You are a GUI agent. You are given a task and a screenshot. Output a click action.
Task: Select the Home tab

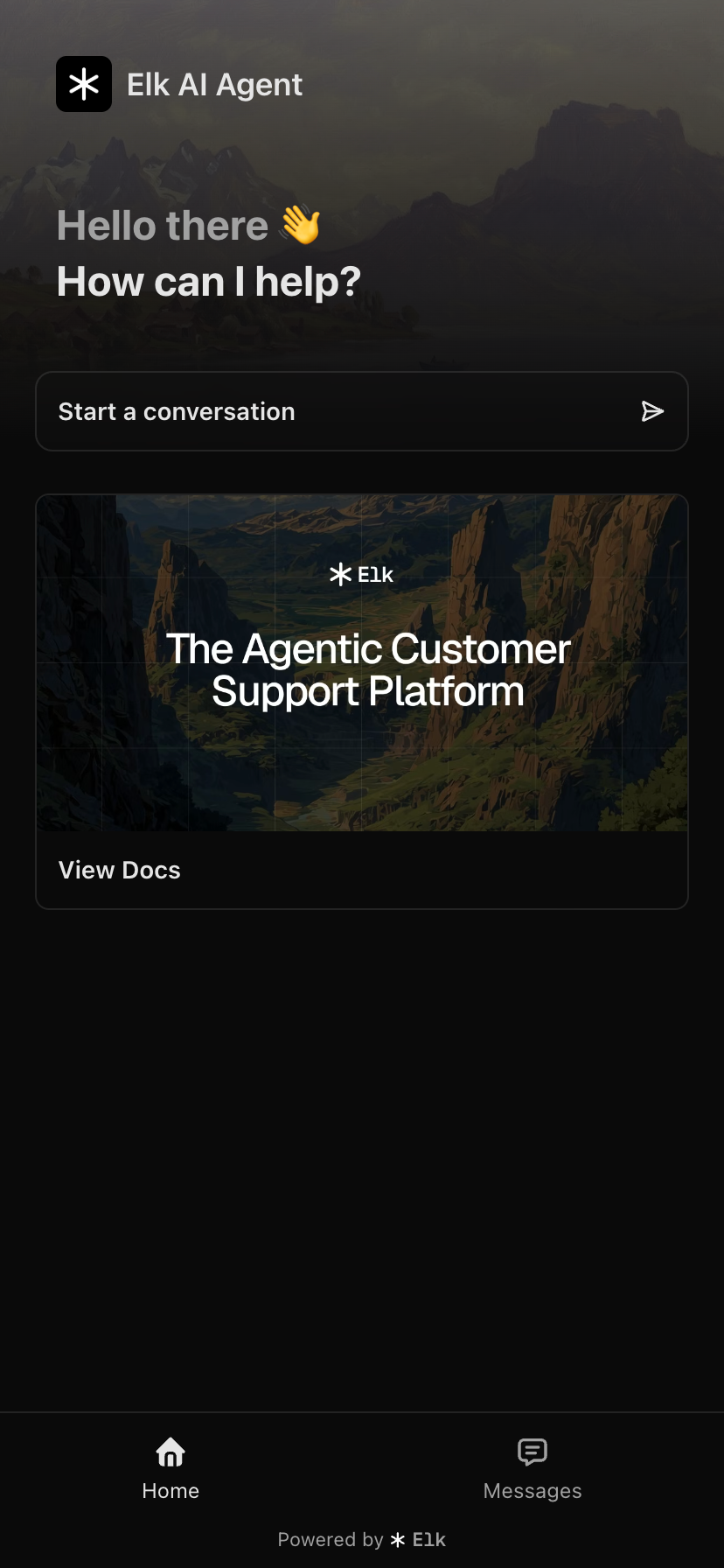pos(171,1468)
